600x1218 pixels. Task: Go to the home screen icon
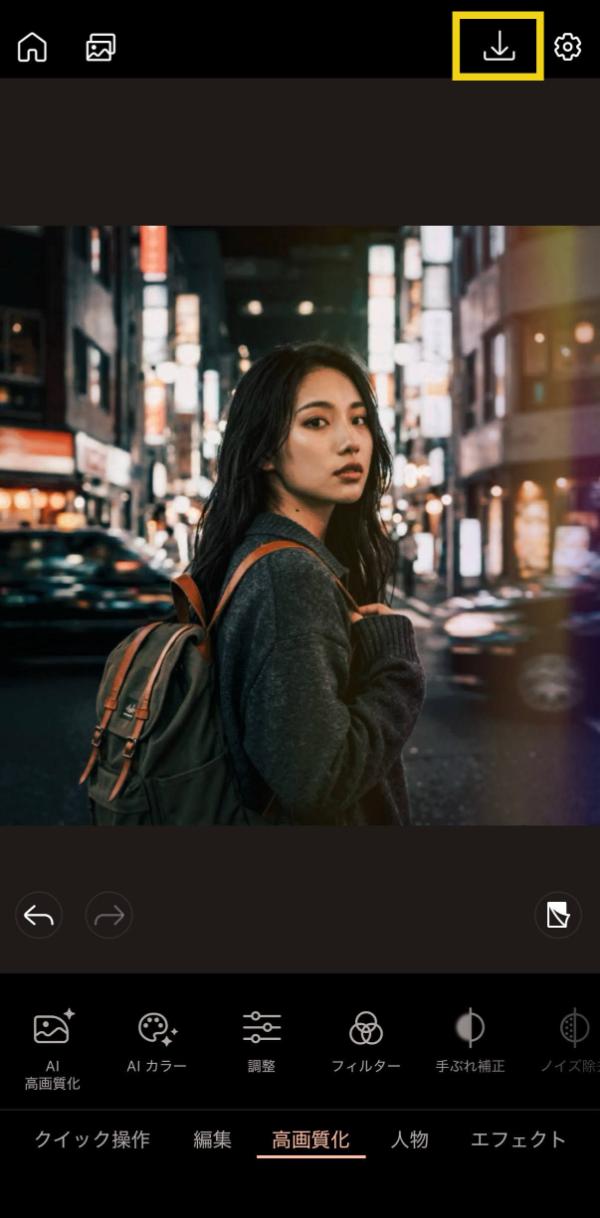[x=32, y=47]
